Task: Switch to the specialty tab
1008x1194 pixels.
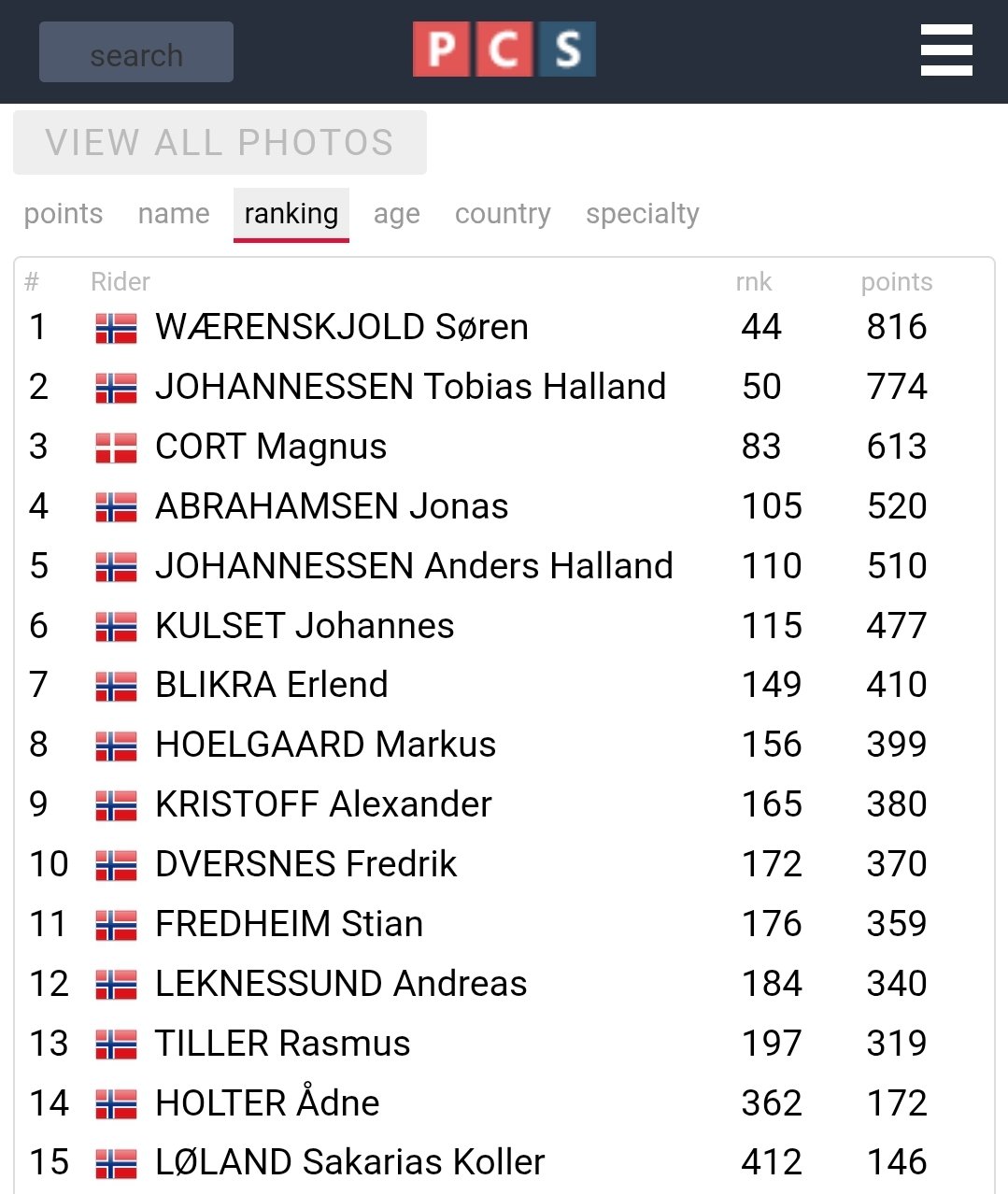Action: (x=642, y=214)
